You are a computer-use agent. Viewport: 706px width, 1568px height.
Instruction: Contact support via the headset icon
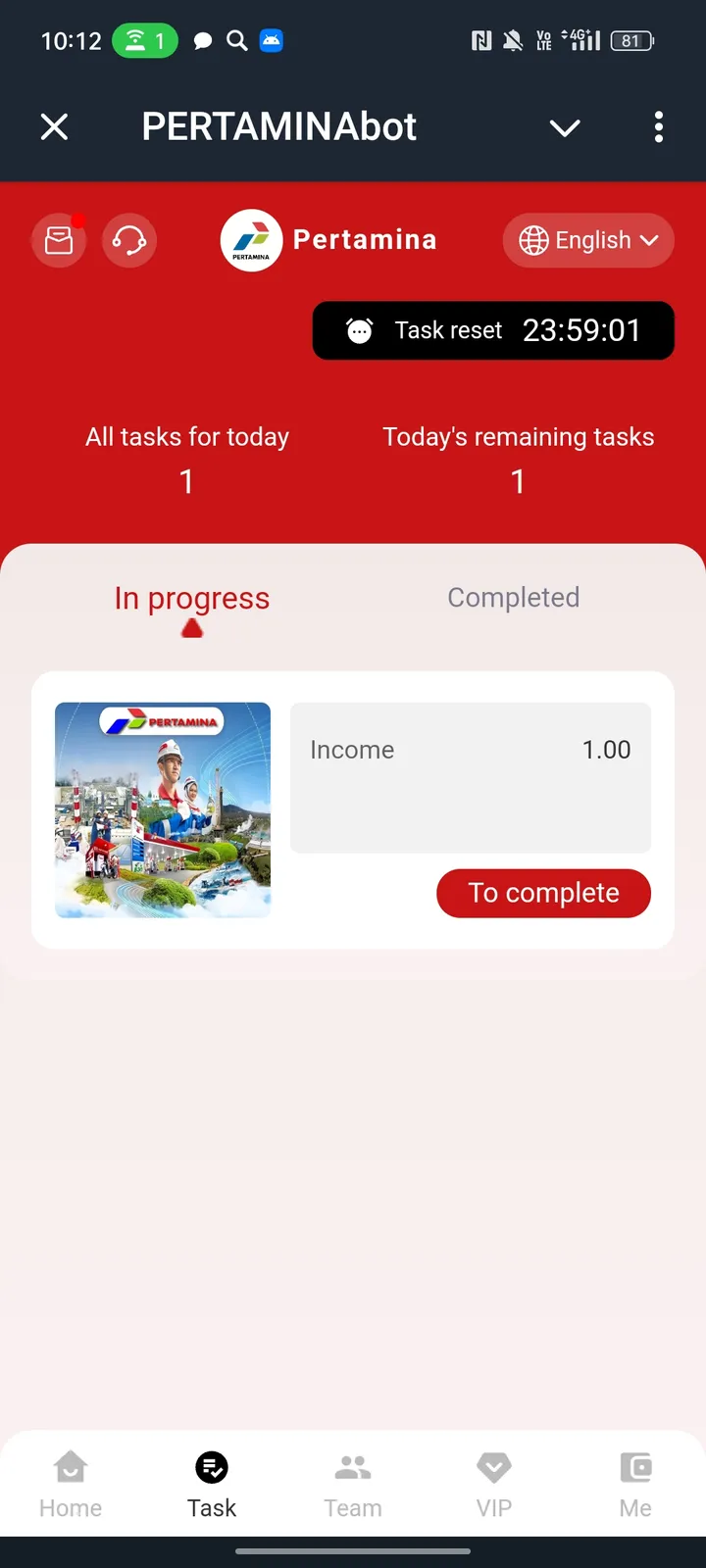[129, 240]
